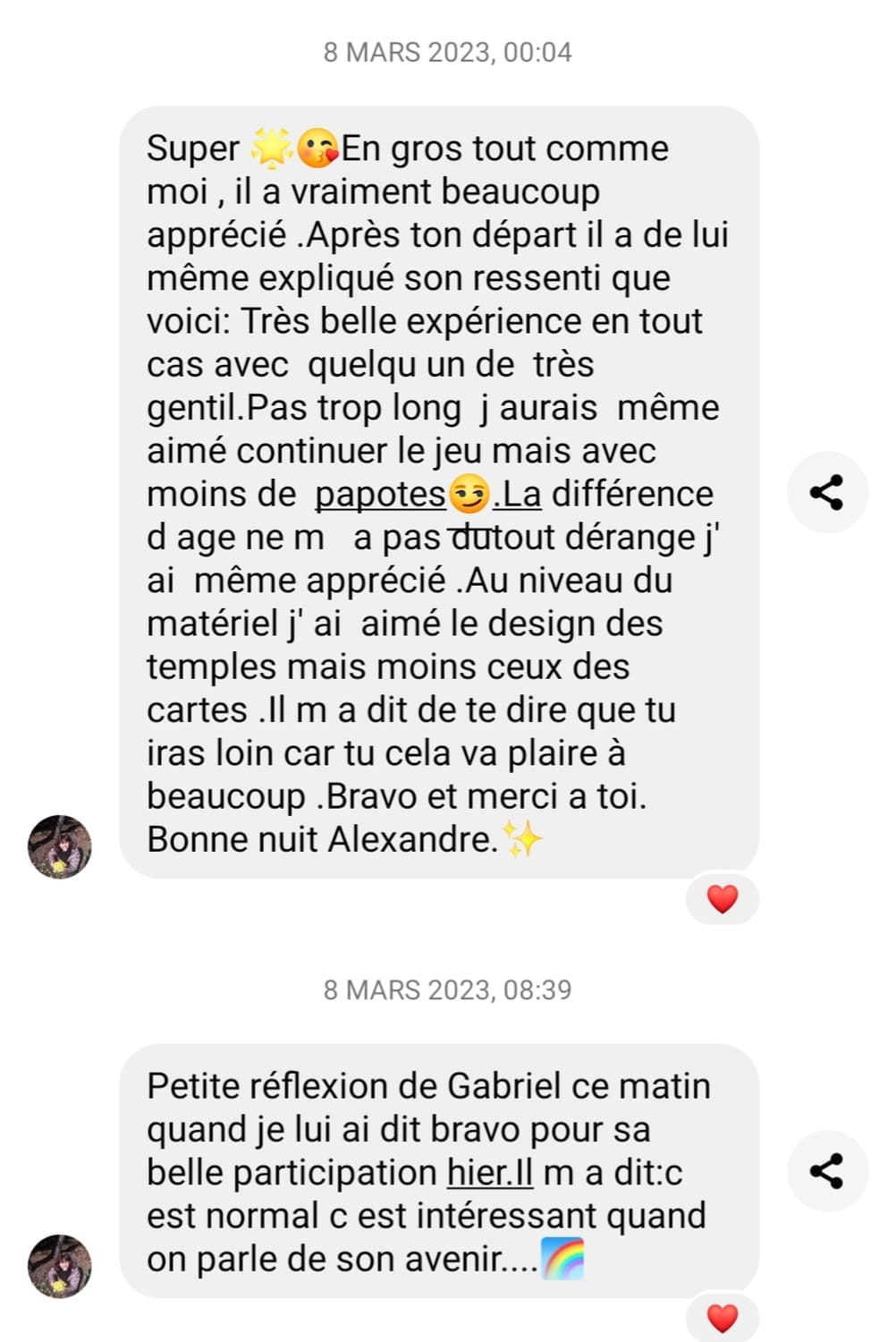The image size is (896, 1342).
Task: Share the message about Gabriel's réflexion
Action: tap(826, 1170)
